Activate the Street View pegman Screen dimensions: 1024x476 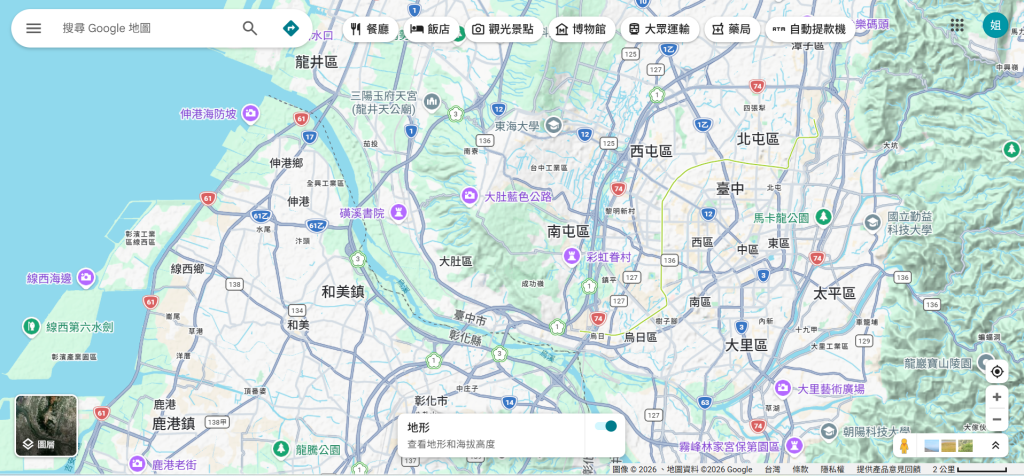point(904,446)
